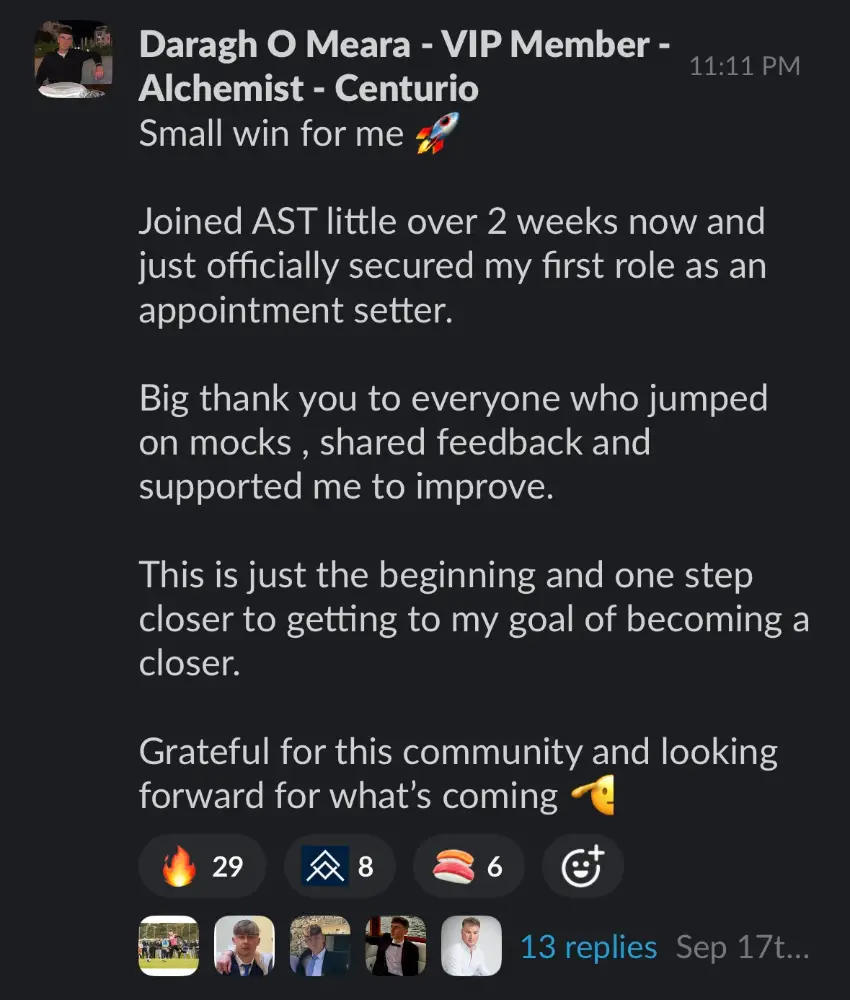Image resolution: width=850 pixels, height=1000 pixels.
Task: Tap the AST logo reaction with 8
Action: point(339,866)
